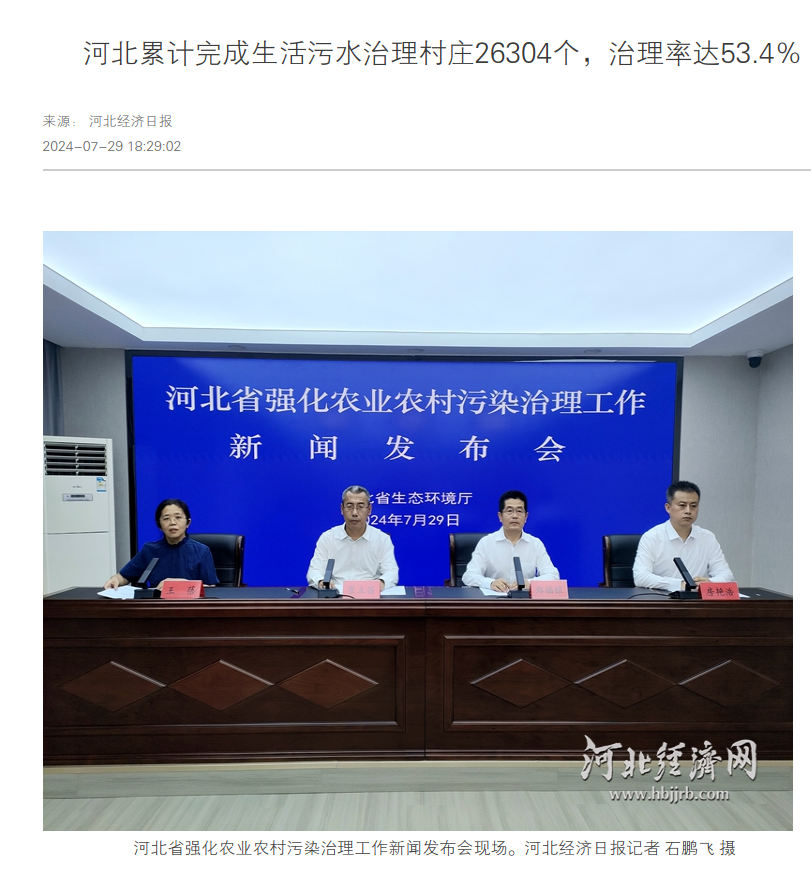The width and height of the screenshot is (811, 890).
Task: Open the press conference photo
Action: pos(417,530)
